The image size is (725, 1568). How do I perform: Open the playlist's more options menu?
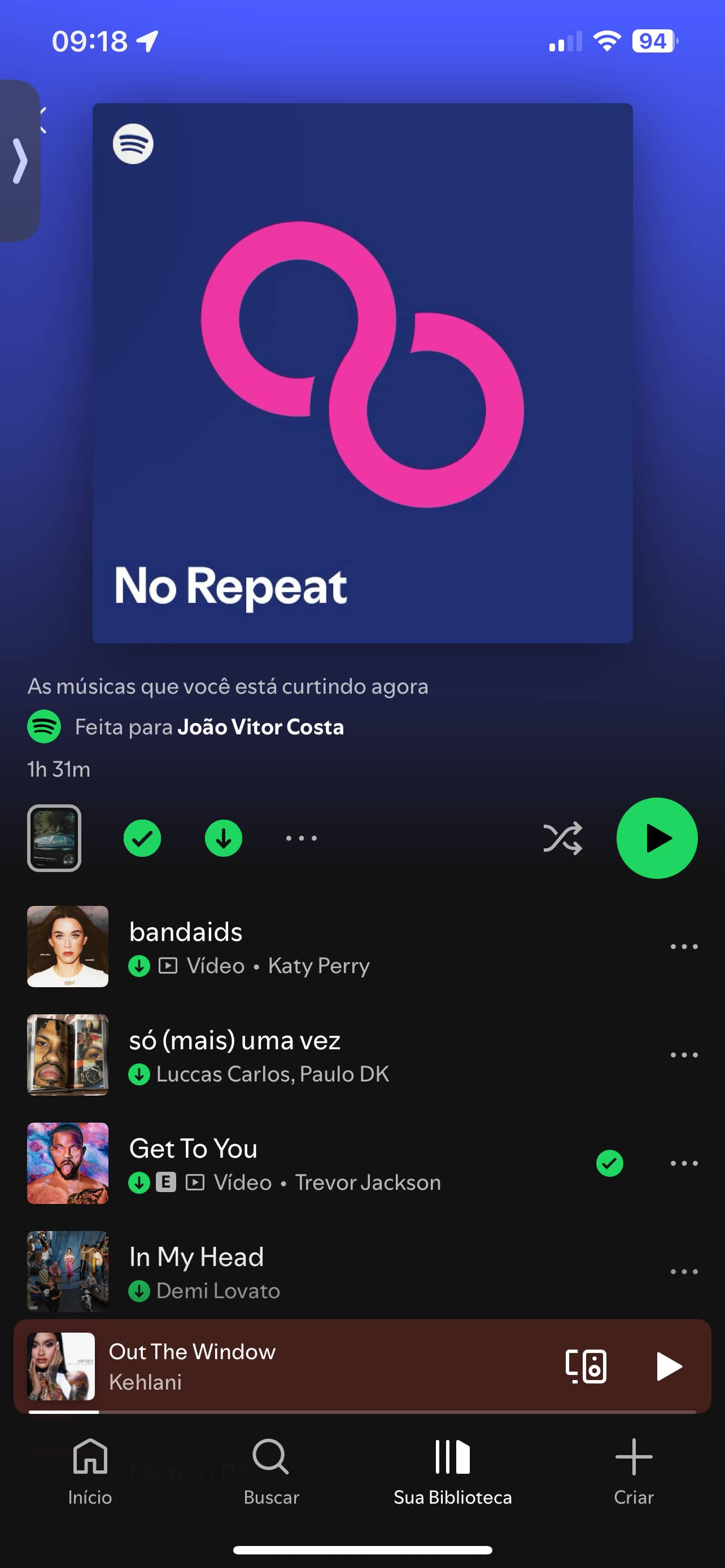pos(302,838)
